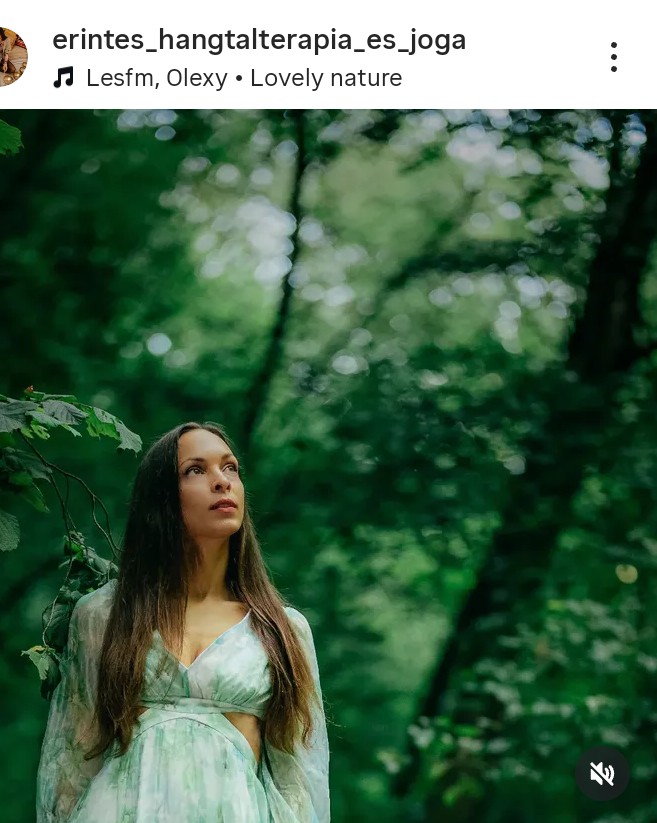Tap the profile avatar picture

10,56
